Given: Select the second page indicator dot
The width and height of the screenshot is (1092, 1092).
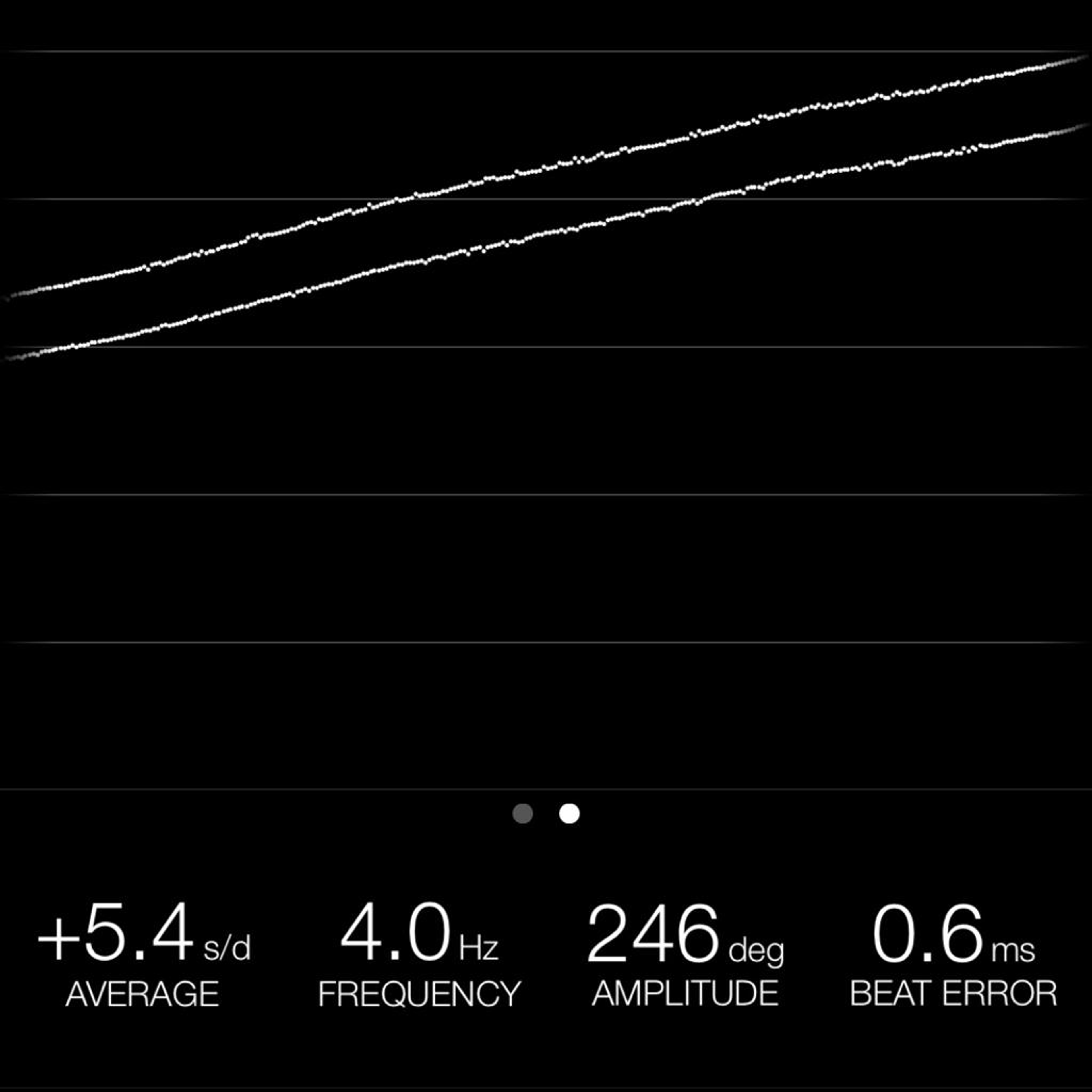Looking at the screenshot, I should pos(569,813).
